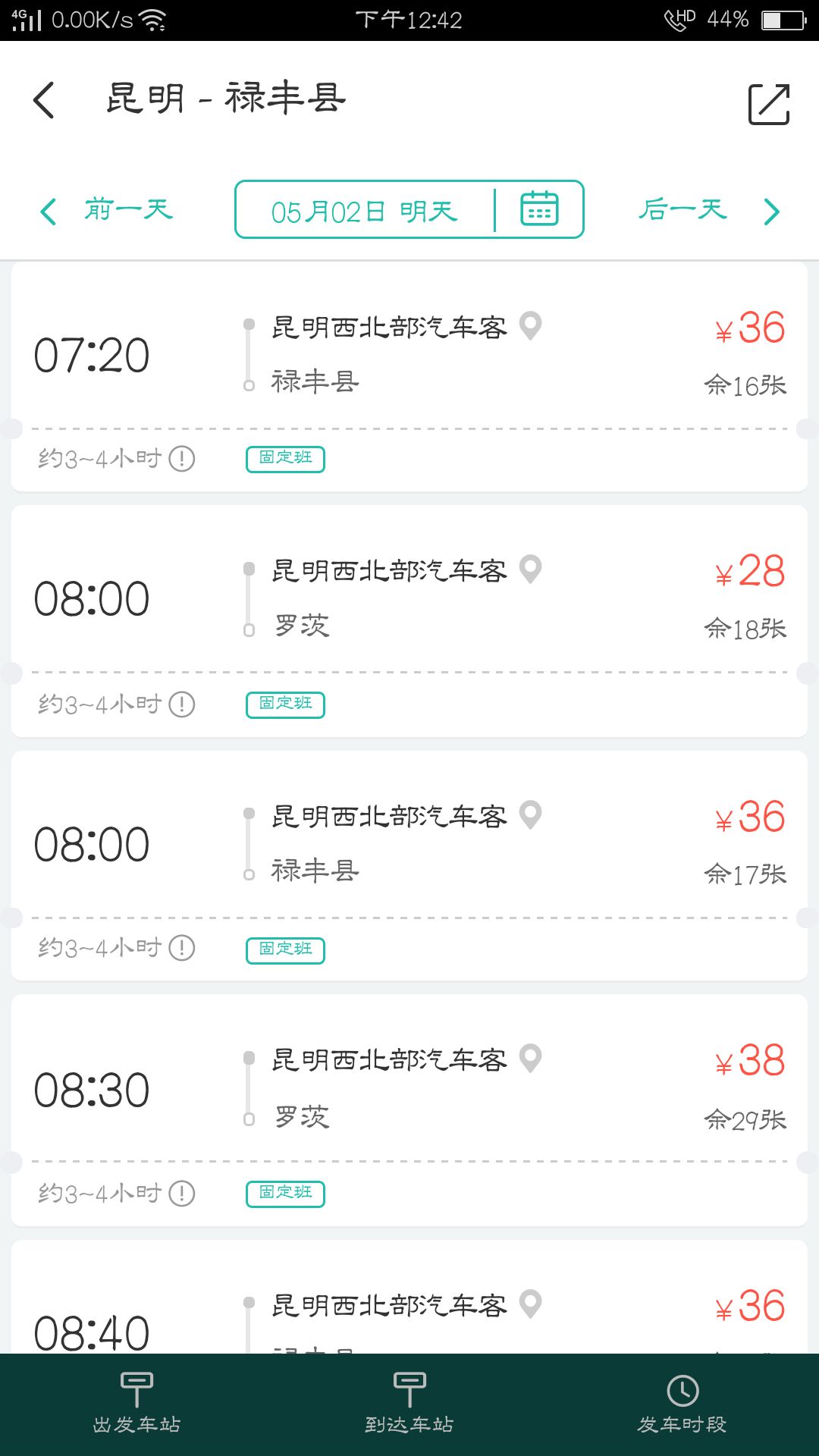Open the 发车时段 departure time filter
Screen dimensions: 819x1456
[x=682, y=1404]
